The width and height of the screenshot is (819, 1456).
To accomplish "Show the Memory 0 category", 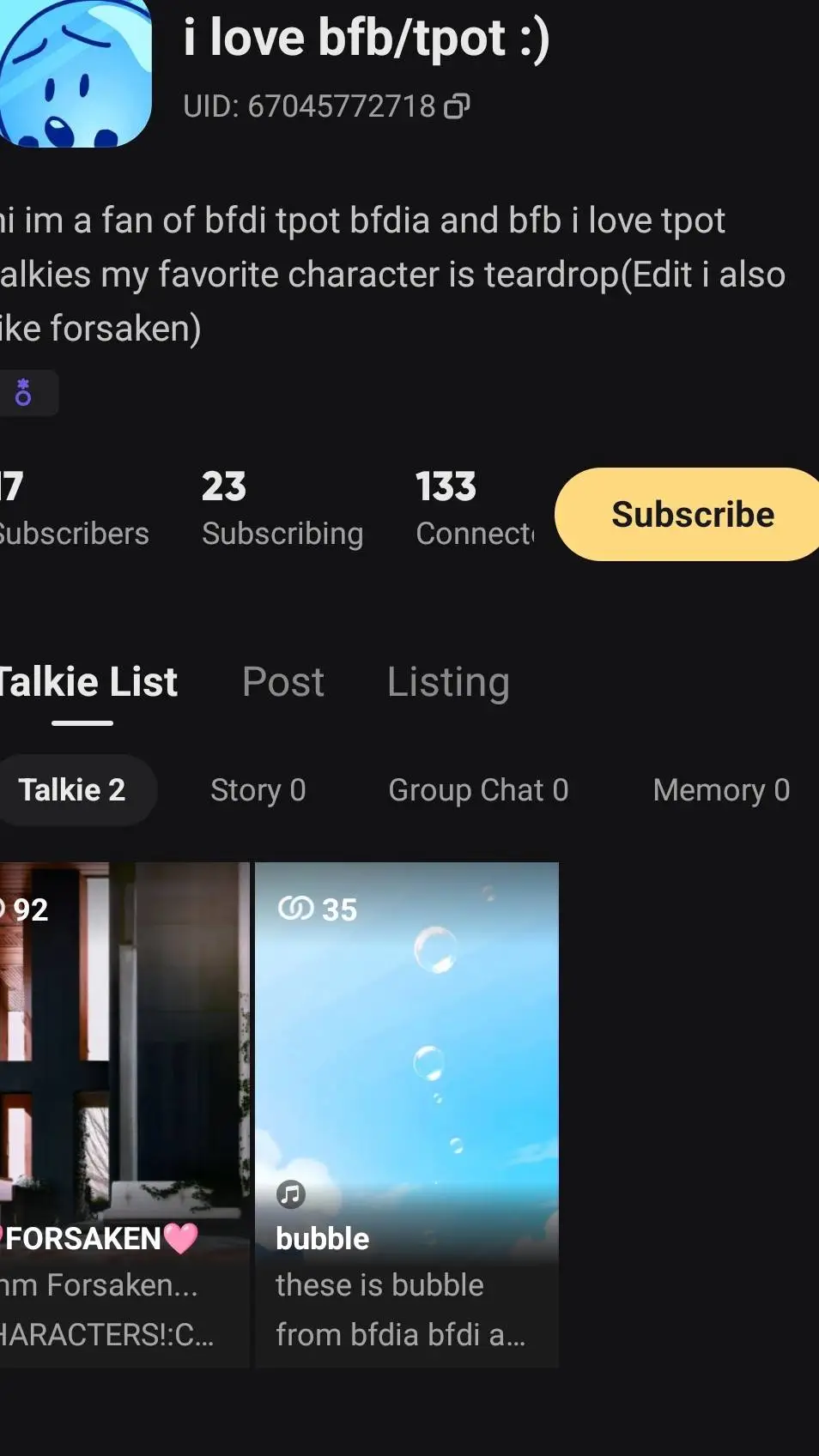I will pyautogui.click(x=721, y=790).
